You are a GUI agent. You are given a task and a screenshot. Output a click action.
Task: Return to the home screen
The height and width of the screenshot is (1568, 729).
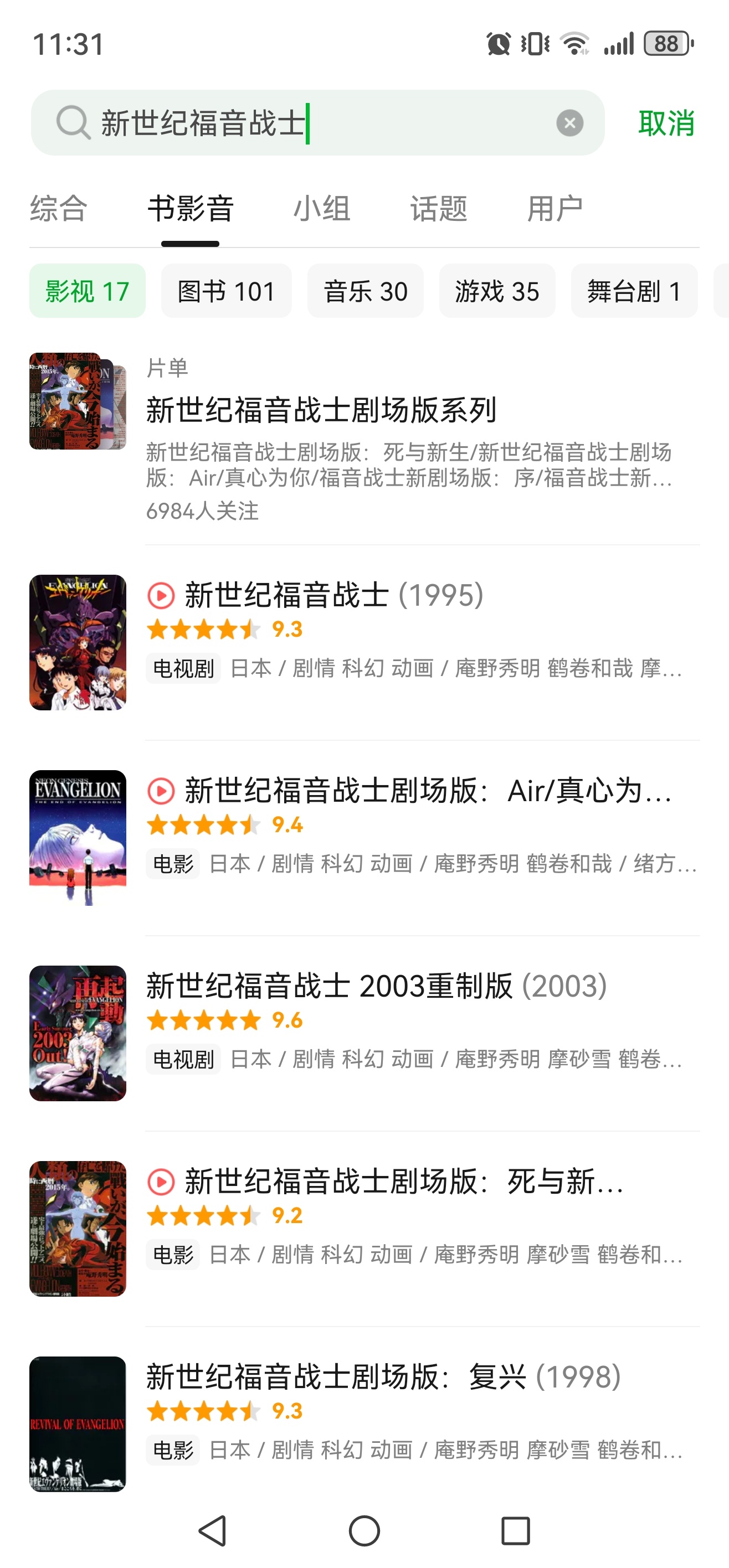click(364, 1530)
